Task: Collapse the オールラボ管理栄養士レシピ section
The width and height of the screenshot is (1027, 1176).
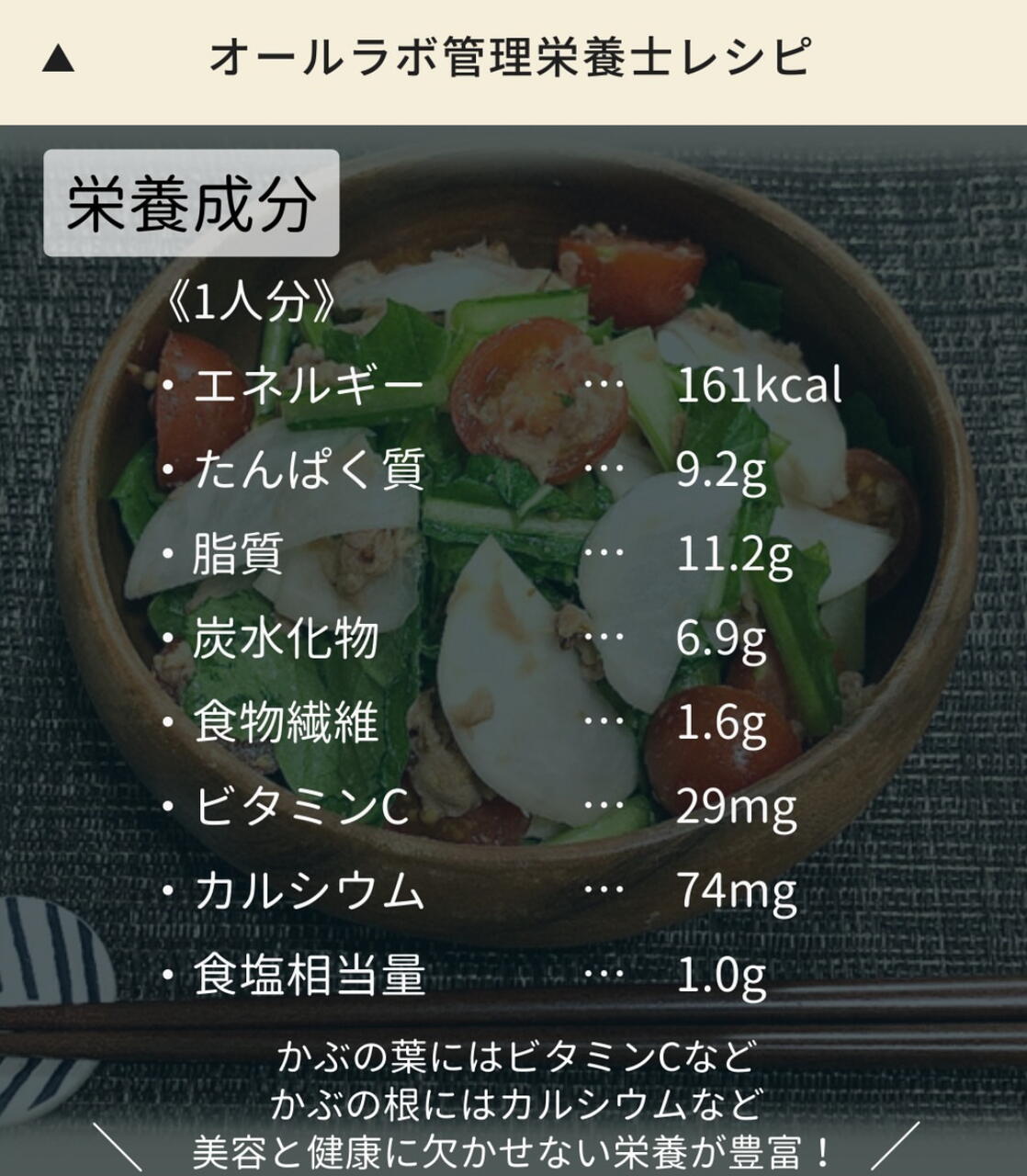Action: click(58, 59)
